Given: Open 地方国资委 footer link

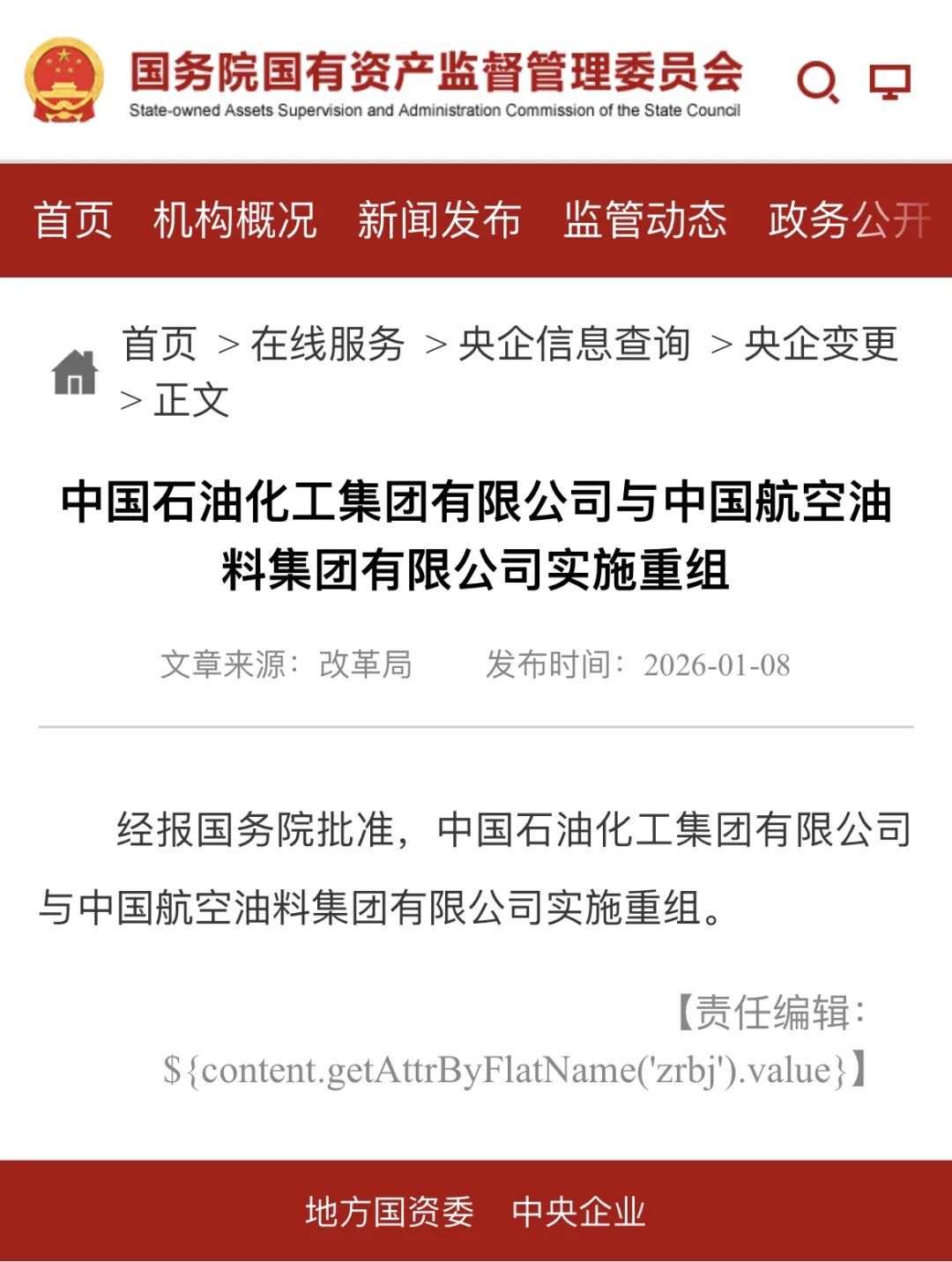Looking at the screenshot, I should (390, 1212).
